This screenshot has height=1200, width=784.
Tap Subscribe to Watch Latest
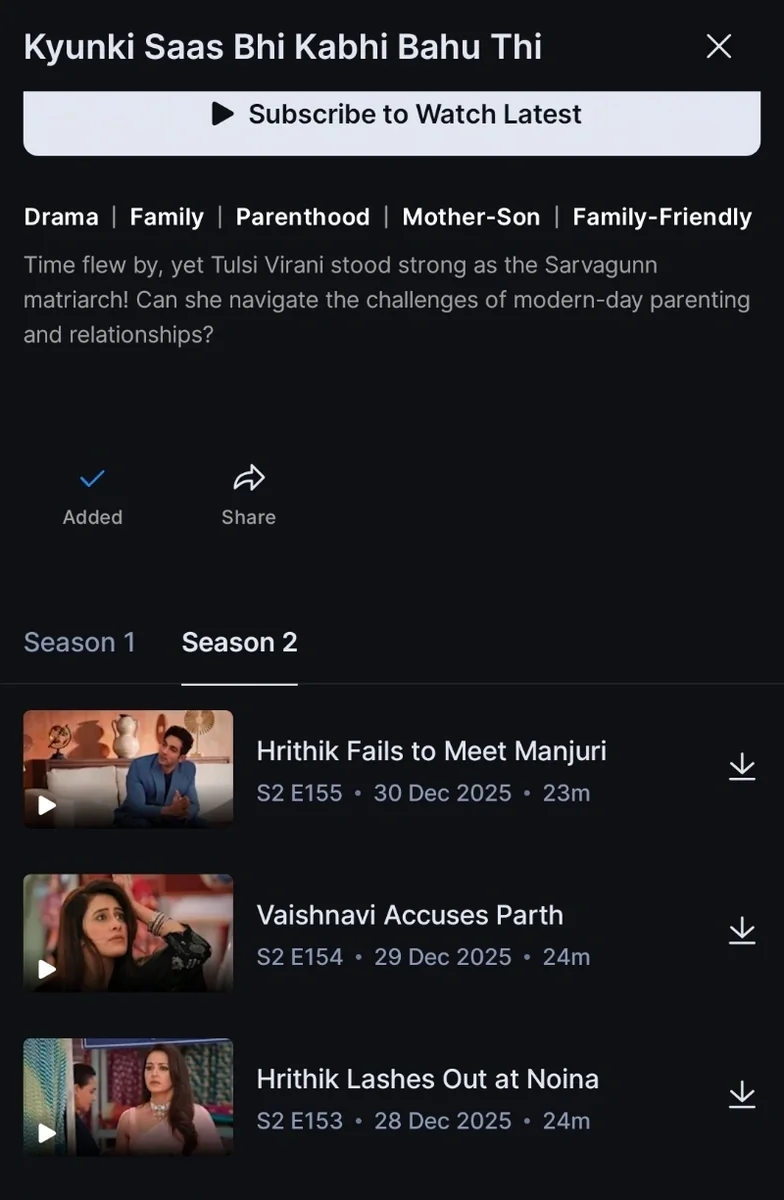[x=392, y=115]
